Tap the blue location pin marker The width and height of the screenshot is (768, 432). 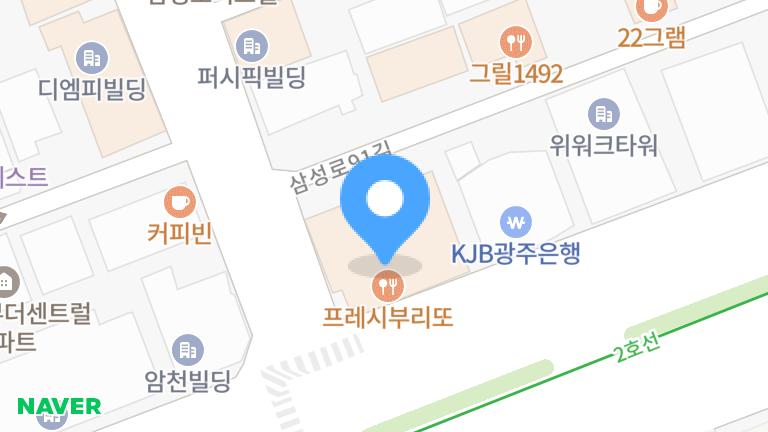point(385,210)
